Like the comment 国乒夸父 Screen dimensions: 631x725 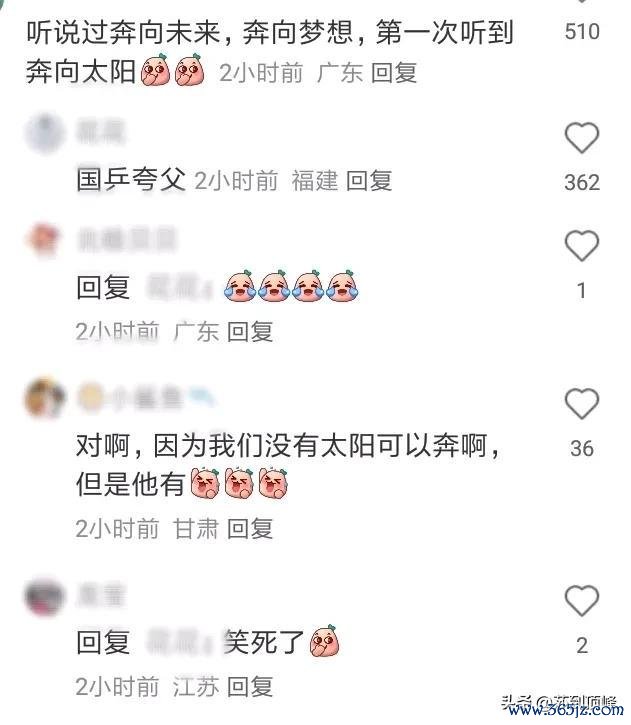(582, 139)
